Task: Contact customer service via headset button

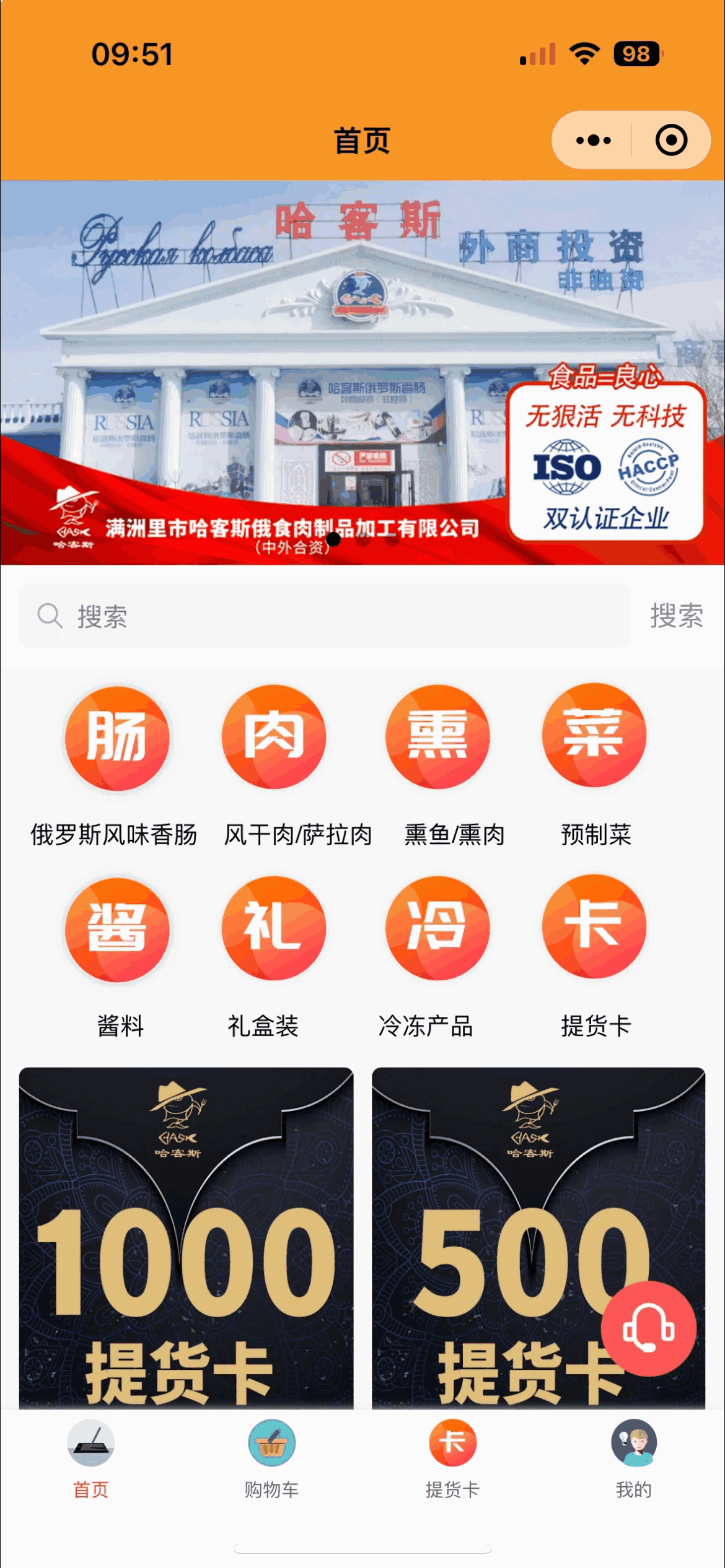Action: [648, 1330]
